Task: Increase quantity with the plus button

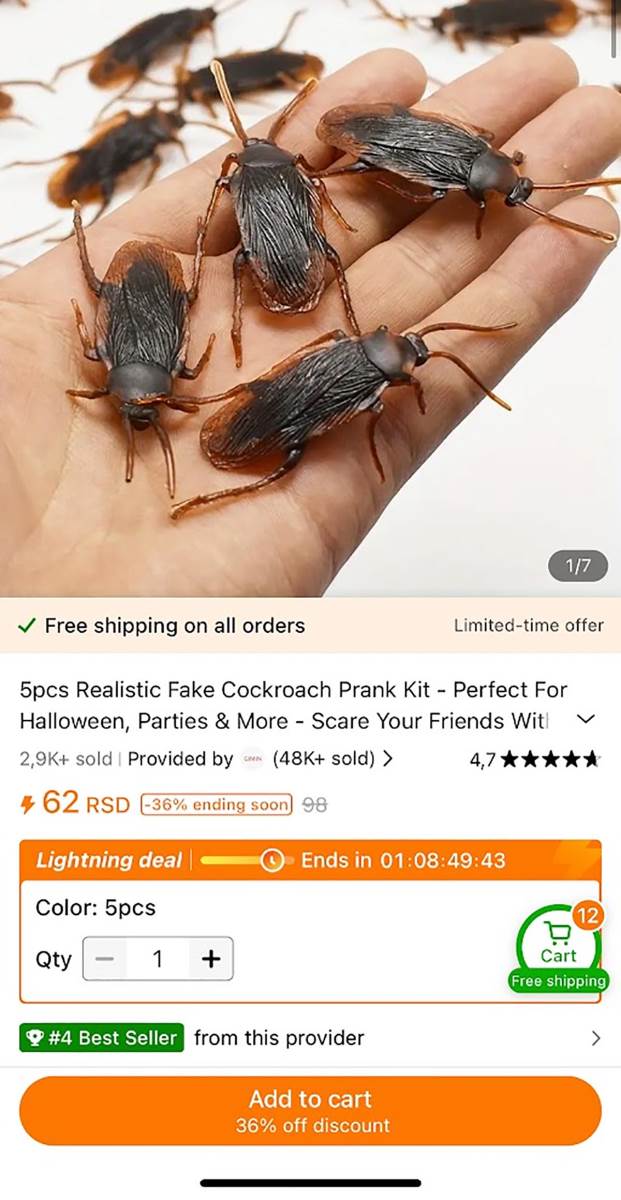Action: click(x=210, y=959)
